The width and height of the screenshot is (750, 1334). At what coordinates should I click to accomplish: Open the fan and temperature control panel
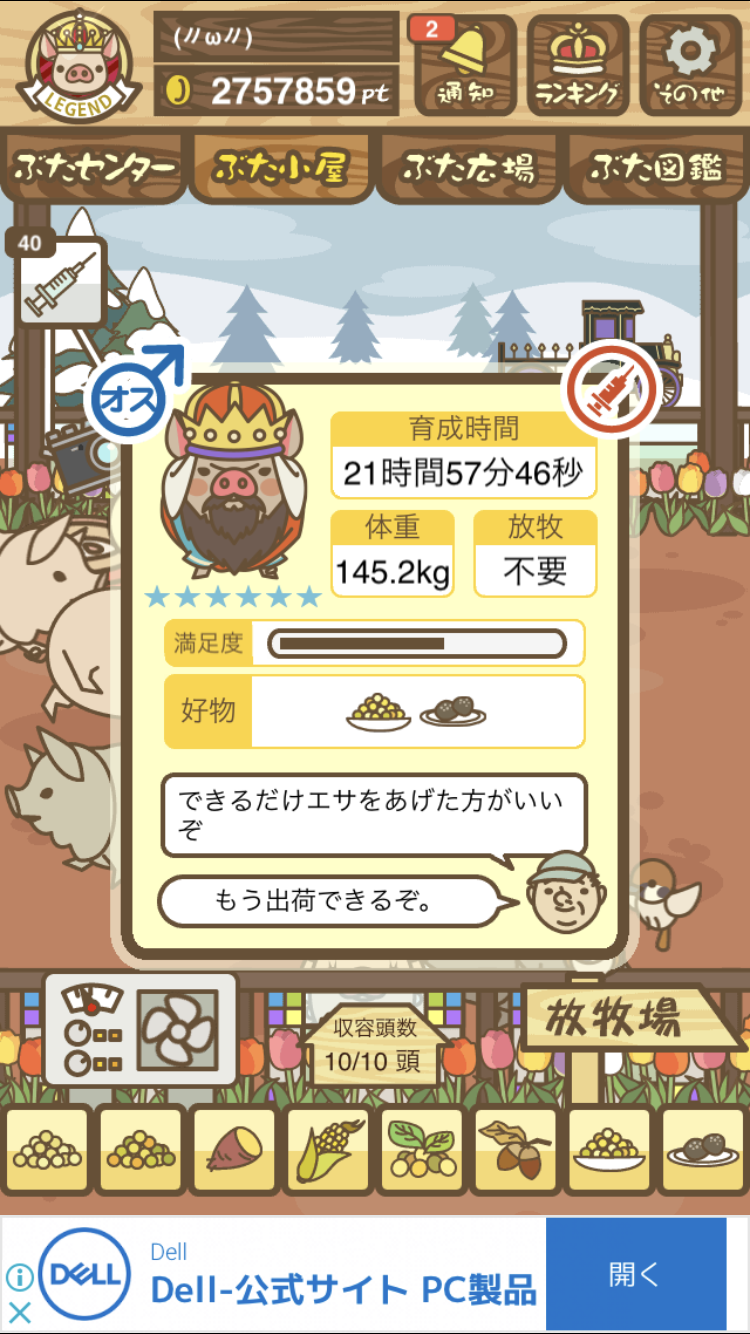140,1030
